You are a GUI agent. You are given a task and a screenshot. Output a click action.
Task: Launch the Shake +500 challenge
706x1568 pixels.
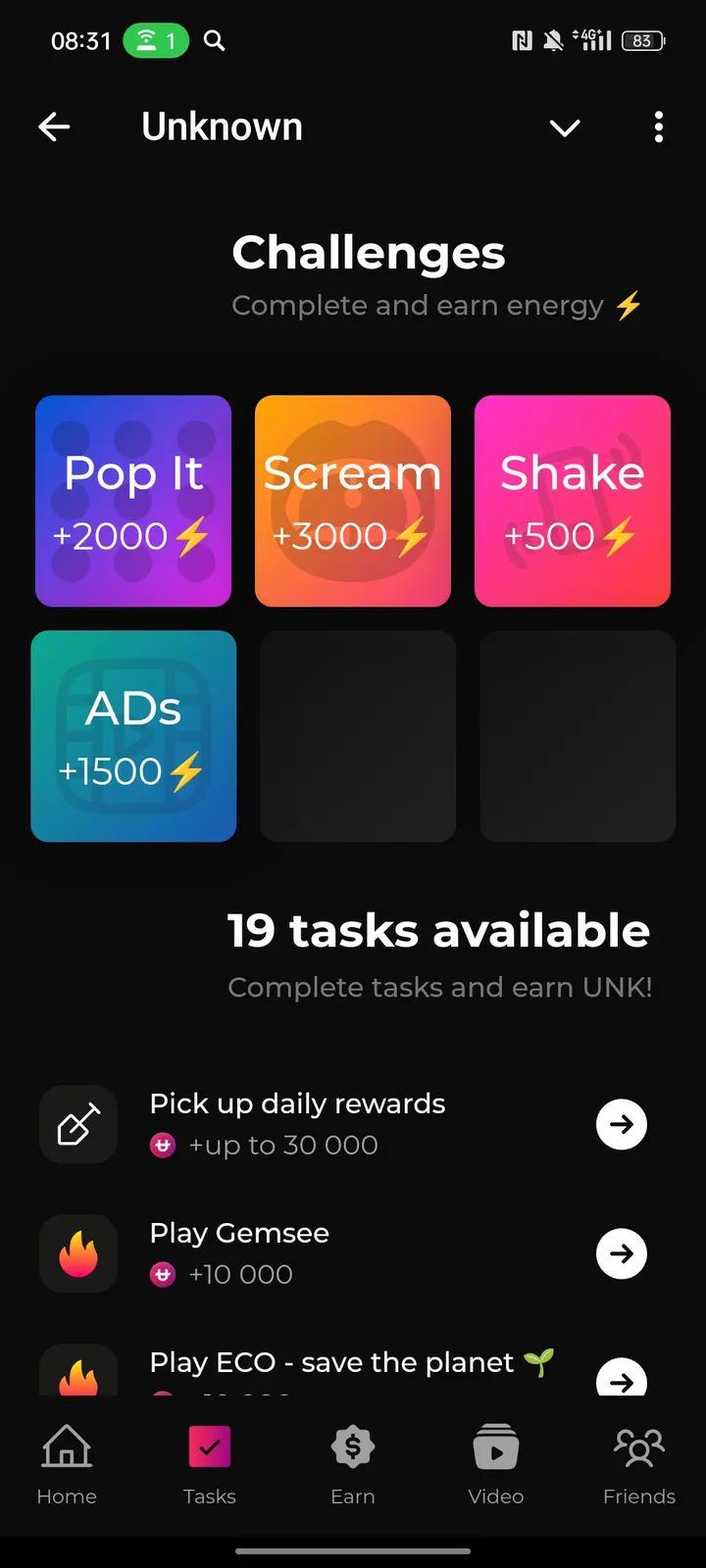click(x=573, y=501)
